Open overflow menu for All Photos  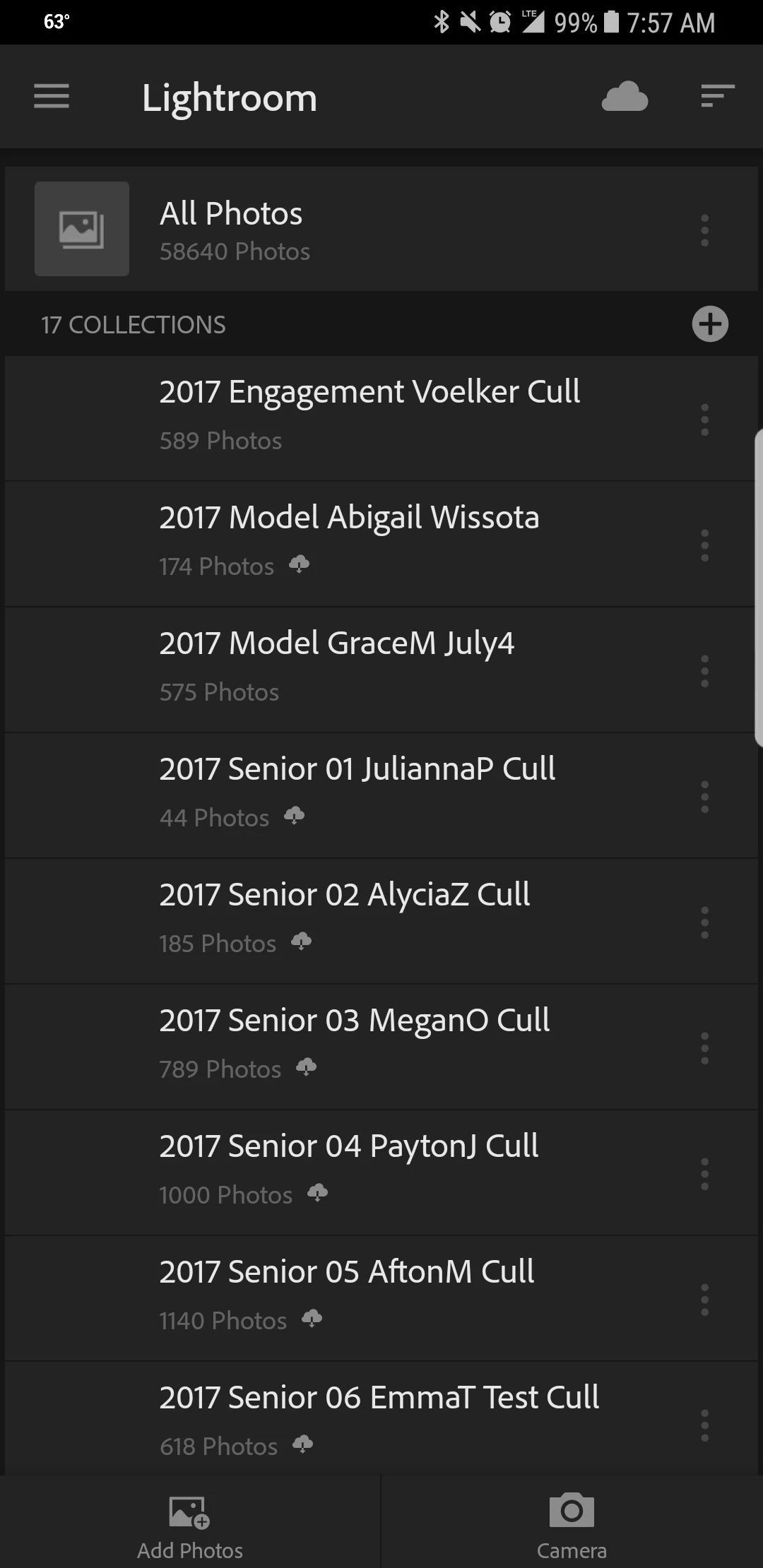pos(704,230)
